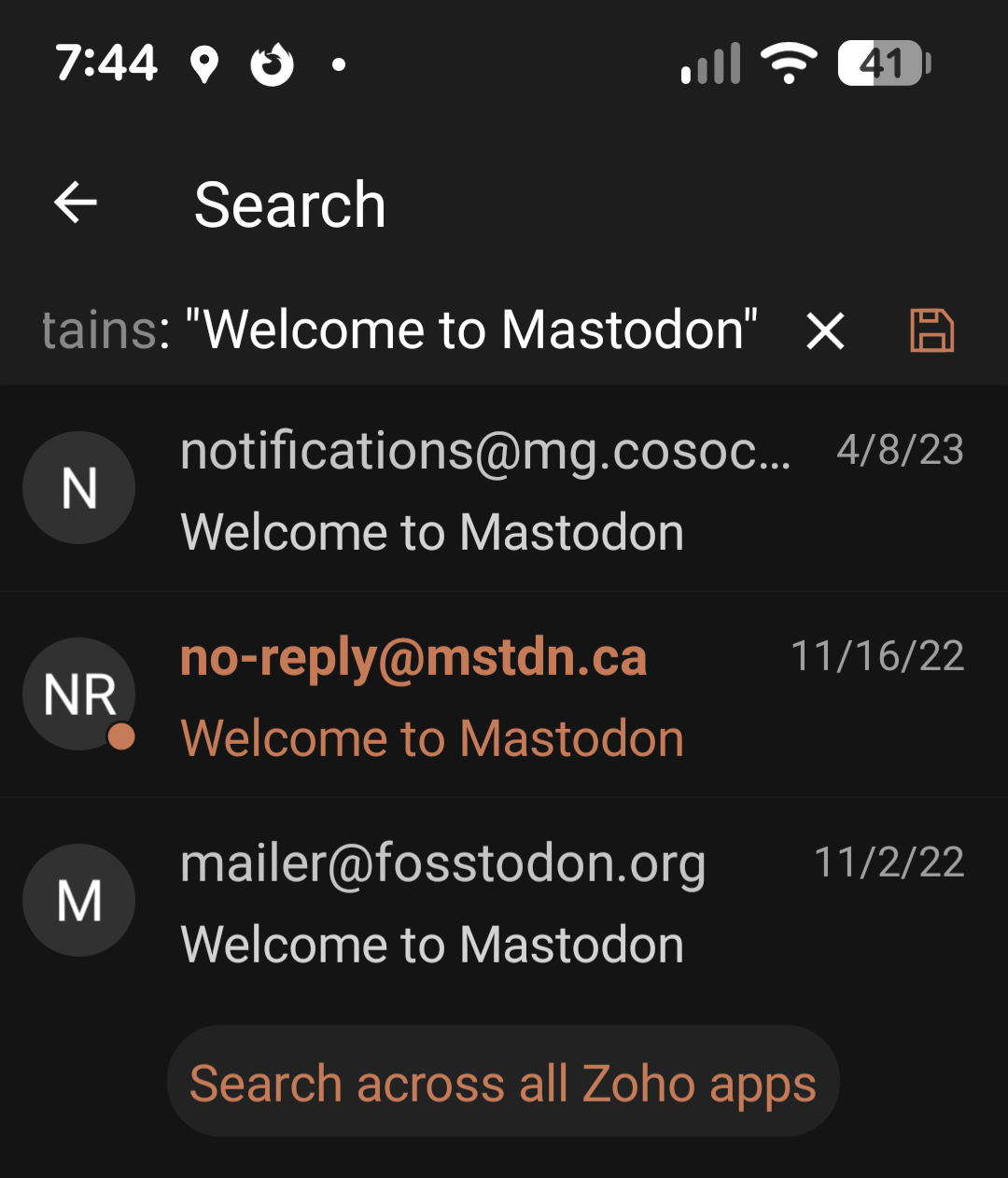The image size is (1008, 1178).
Task: Open the unread email from no-reply@mstdn.ca
Action: click(x=504, y=696)
